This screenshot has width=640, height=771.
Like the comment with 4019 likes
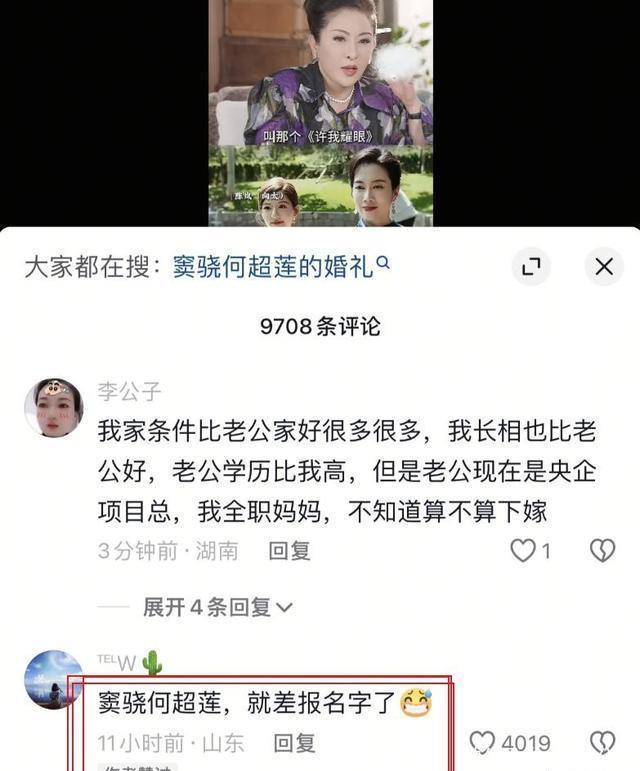(x=483, y=743)
